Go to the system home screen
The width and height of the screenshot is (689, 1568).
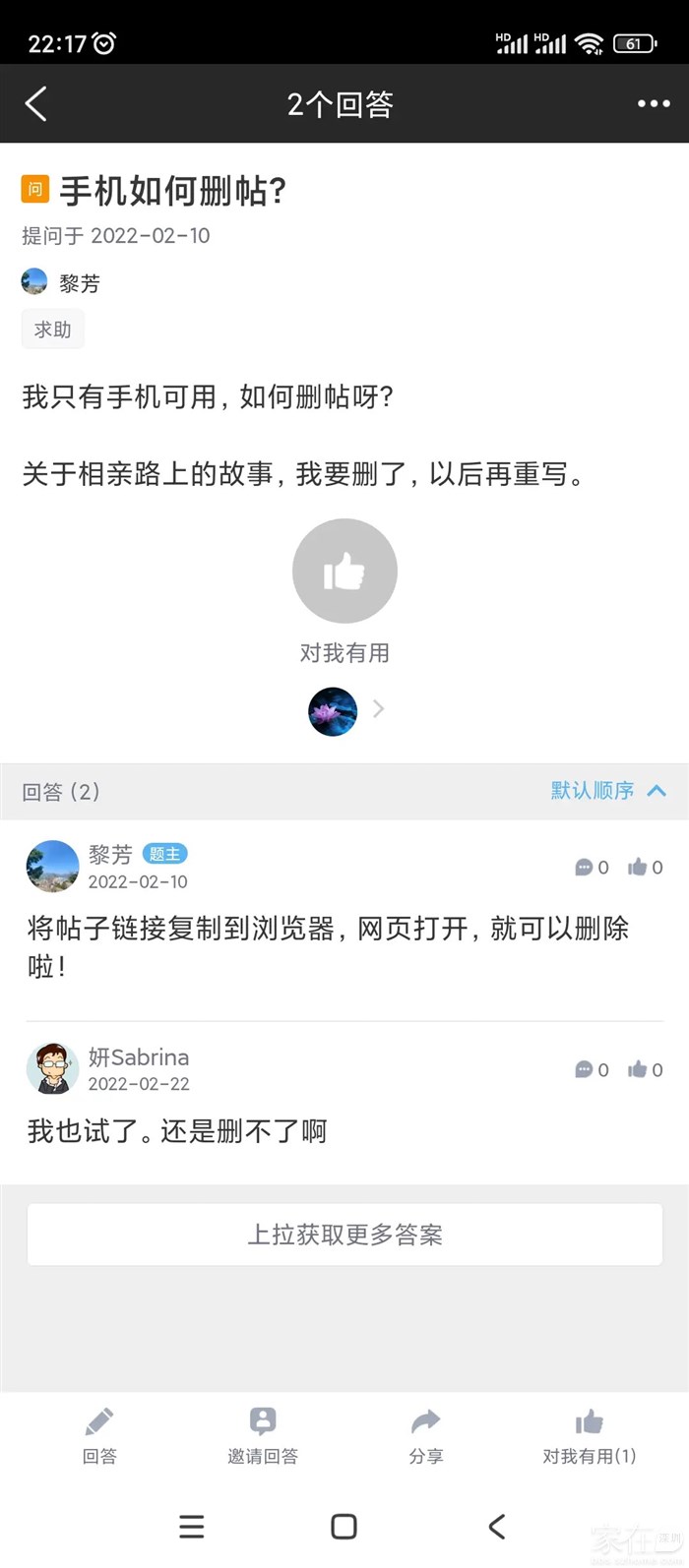[x=344, y=1526]
